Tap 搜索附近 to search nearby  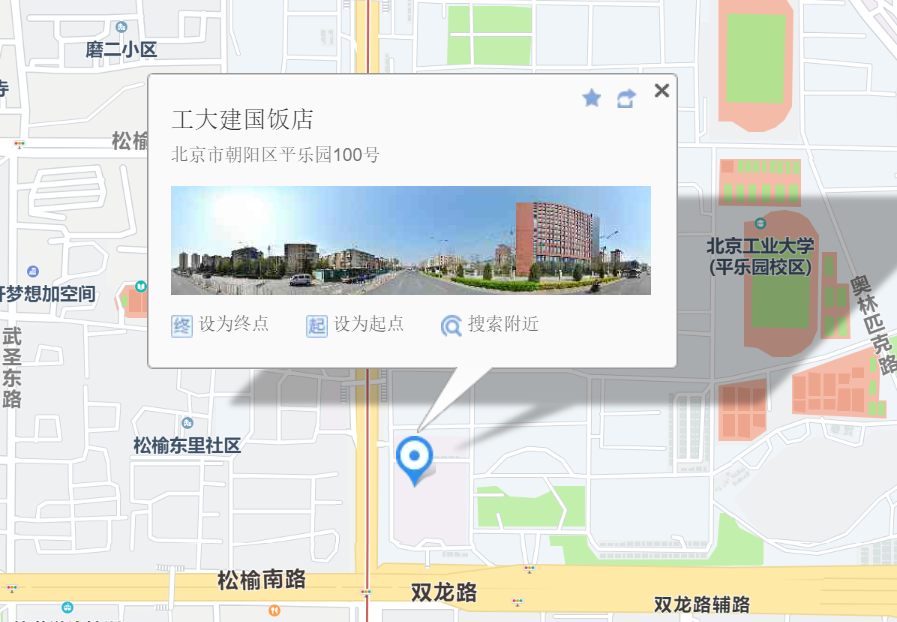click(490, 325)
